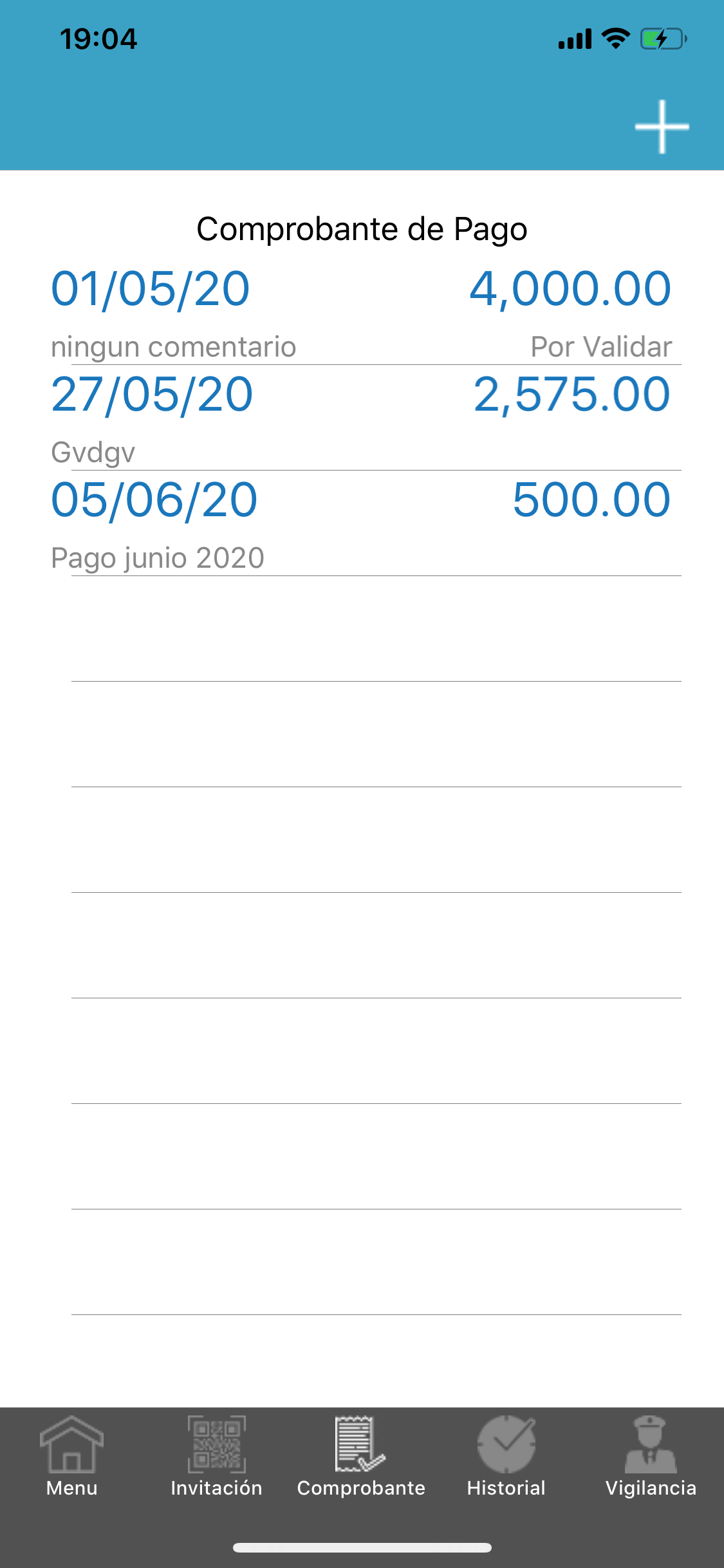Select the Comprobante tab

361,1457
